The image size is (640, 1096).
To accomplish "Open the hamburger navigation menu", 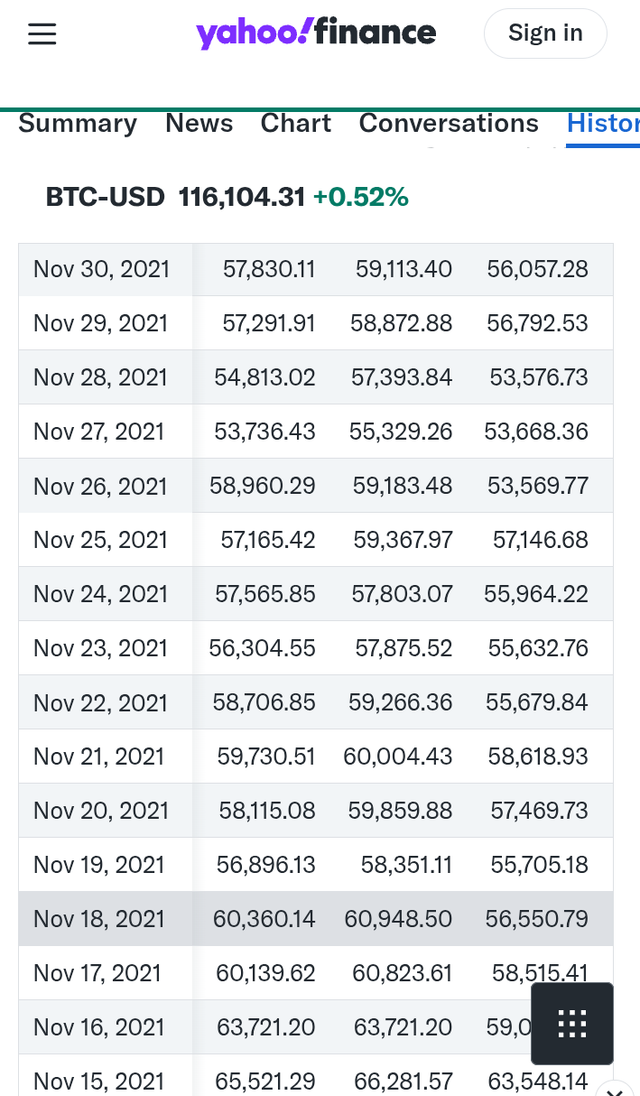I will pyautogui.click(x=42, y=34).
